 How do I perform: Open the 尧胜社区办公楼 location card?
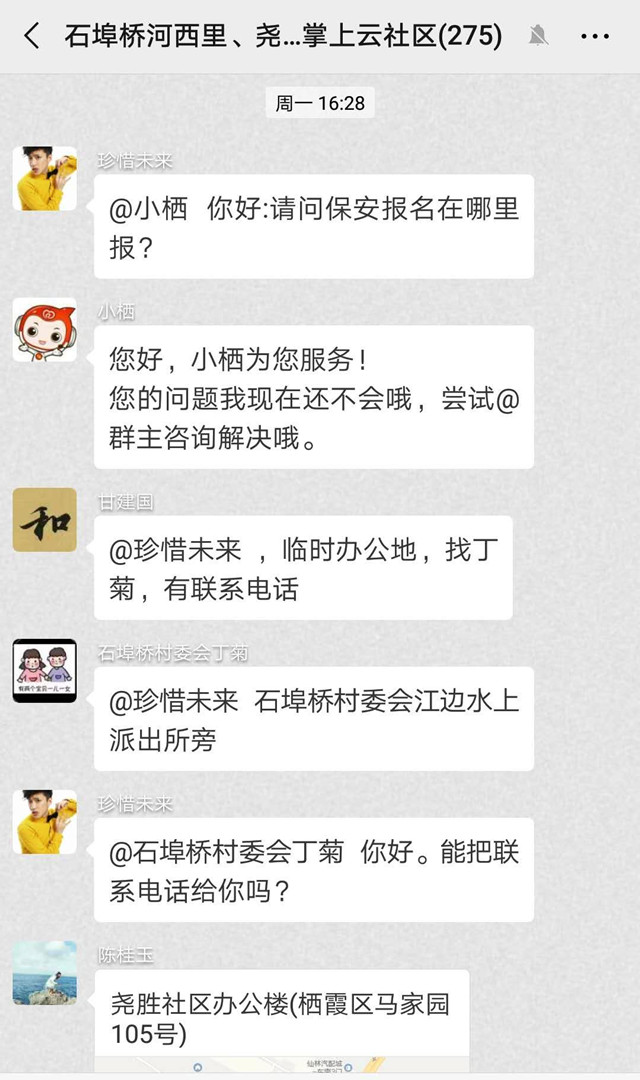[281, 1018]
